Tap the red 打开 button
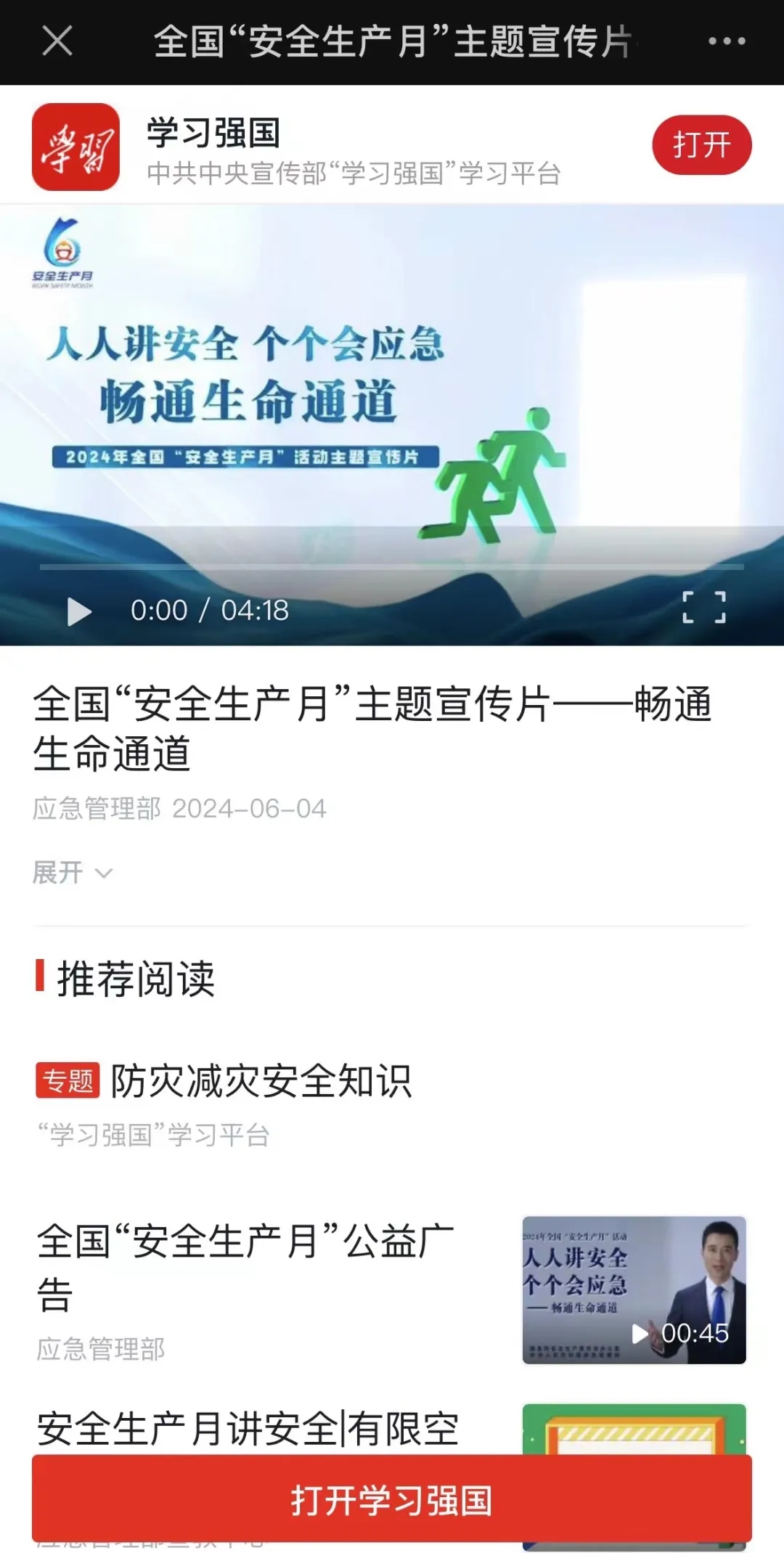 click(701, 145)
